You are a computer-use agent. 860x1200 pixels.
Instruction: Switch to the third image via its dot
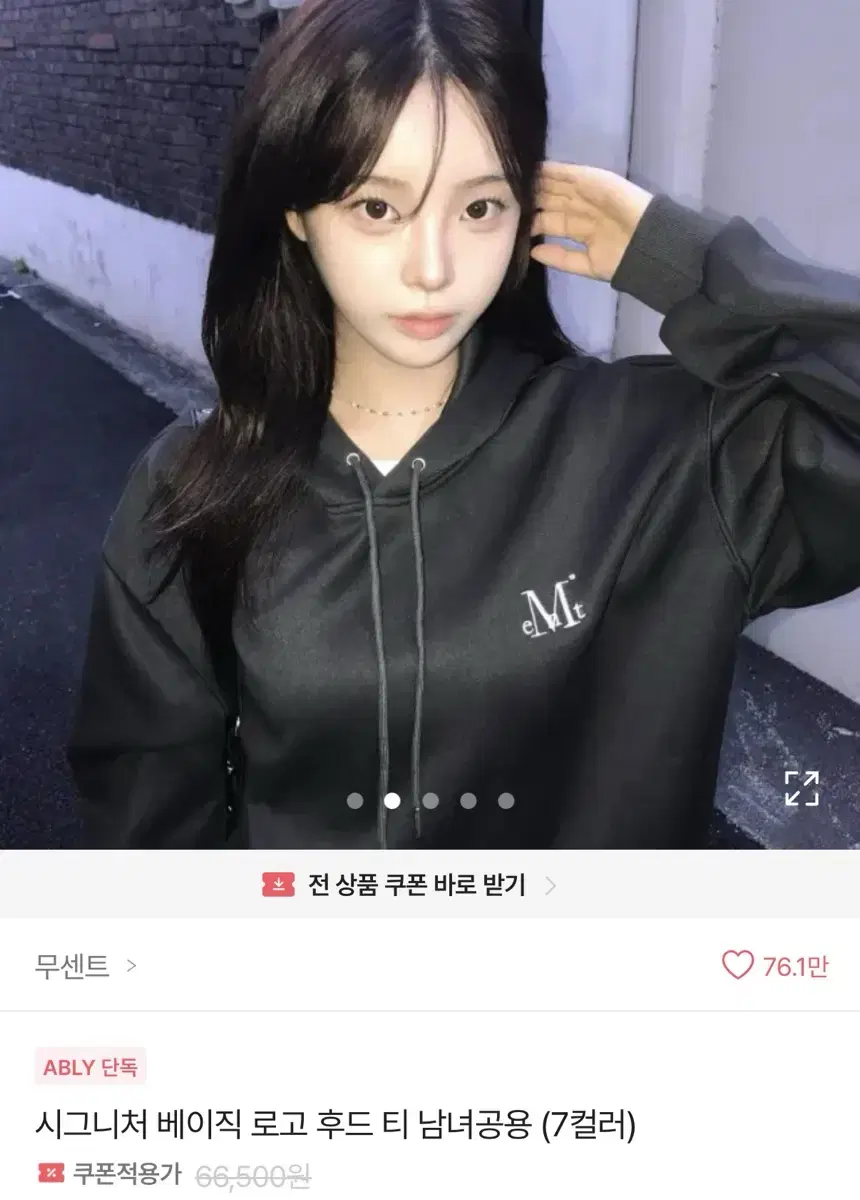tap(429, 800)
